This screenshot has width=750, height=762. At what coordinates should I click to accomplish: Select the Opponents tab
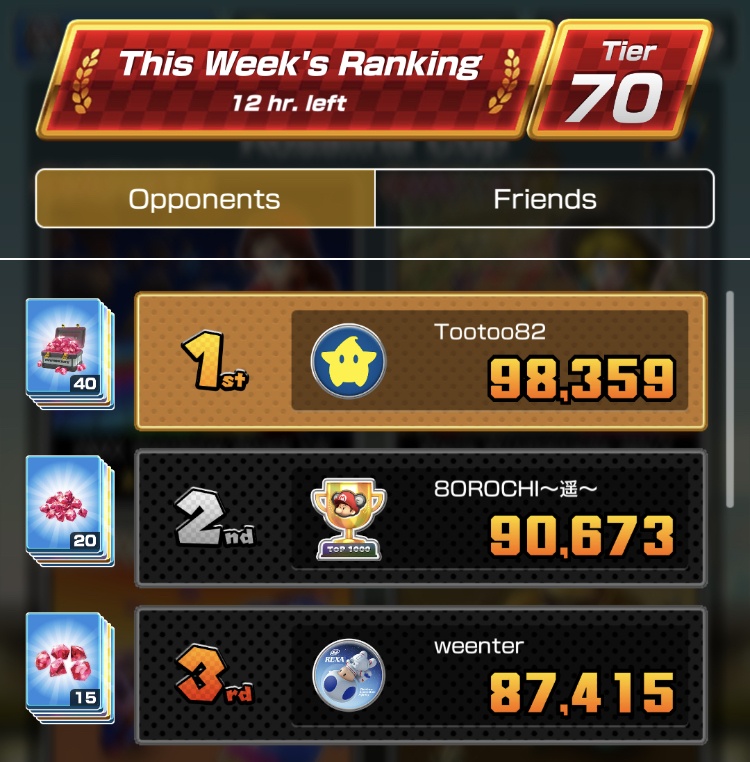[x=205, y=198]
